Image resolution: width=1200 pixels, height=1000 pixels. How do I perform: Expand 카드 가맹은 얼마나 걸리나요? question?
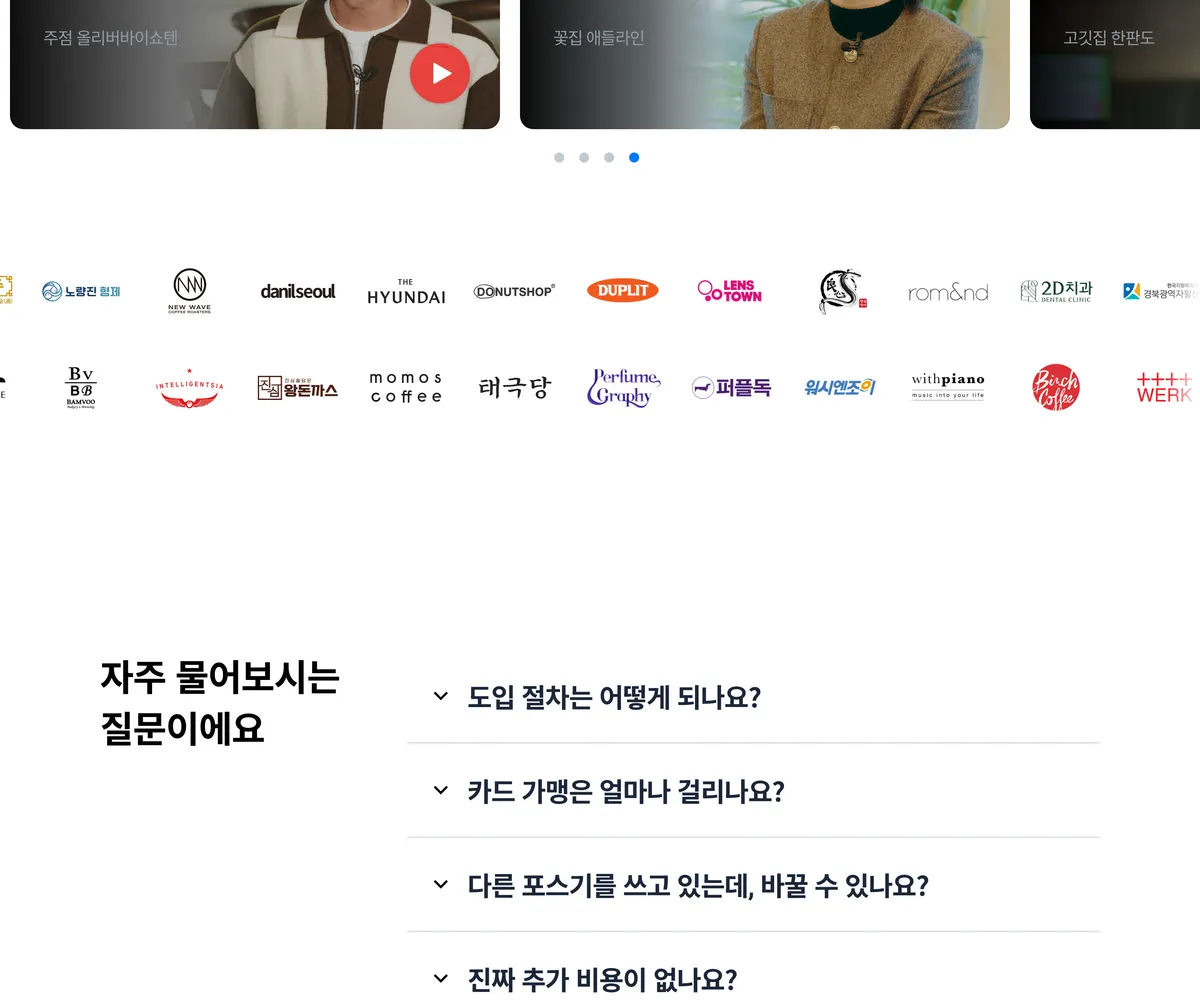pos(754,791)
